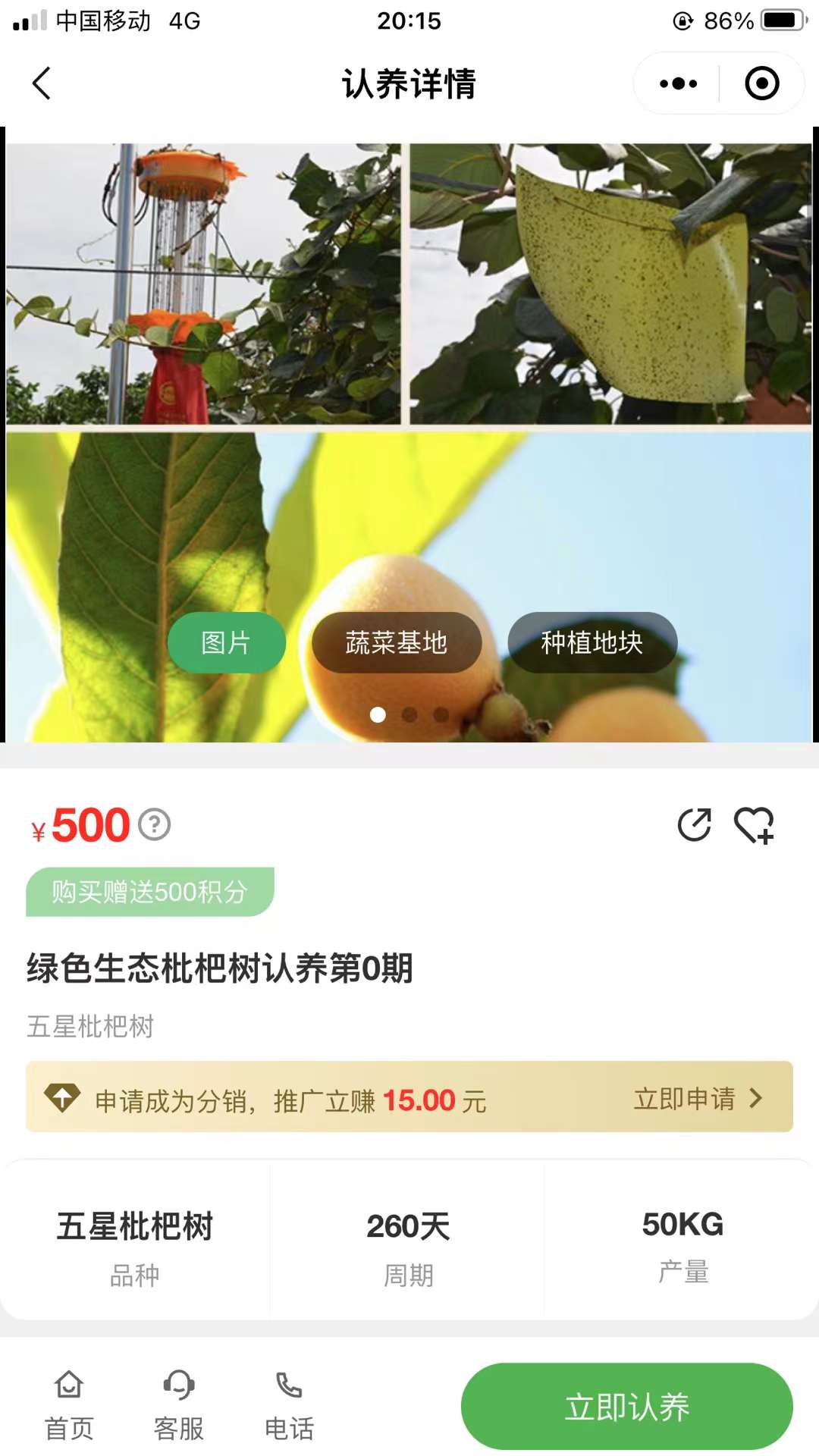Tap 立即申请 to become a distributor
Screen dimensions: 819x1456
coord(697,1098)
